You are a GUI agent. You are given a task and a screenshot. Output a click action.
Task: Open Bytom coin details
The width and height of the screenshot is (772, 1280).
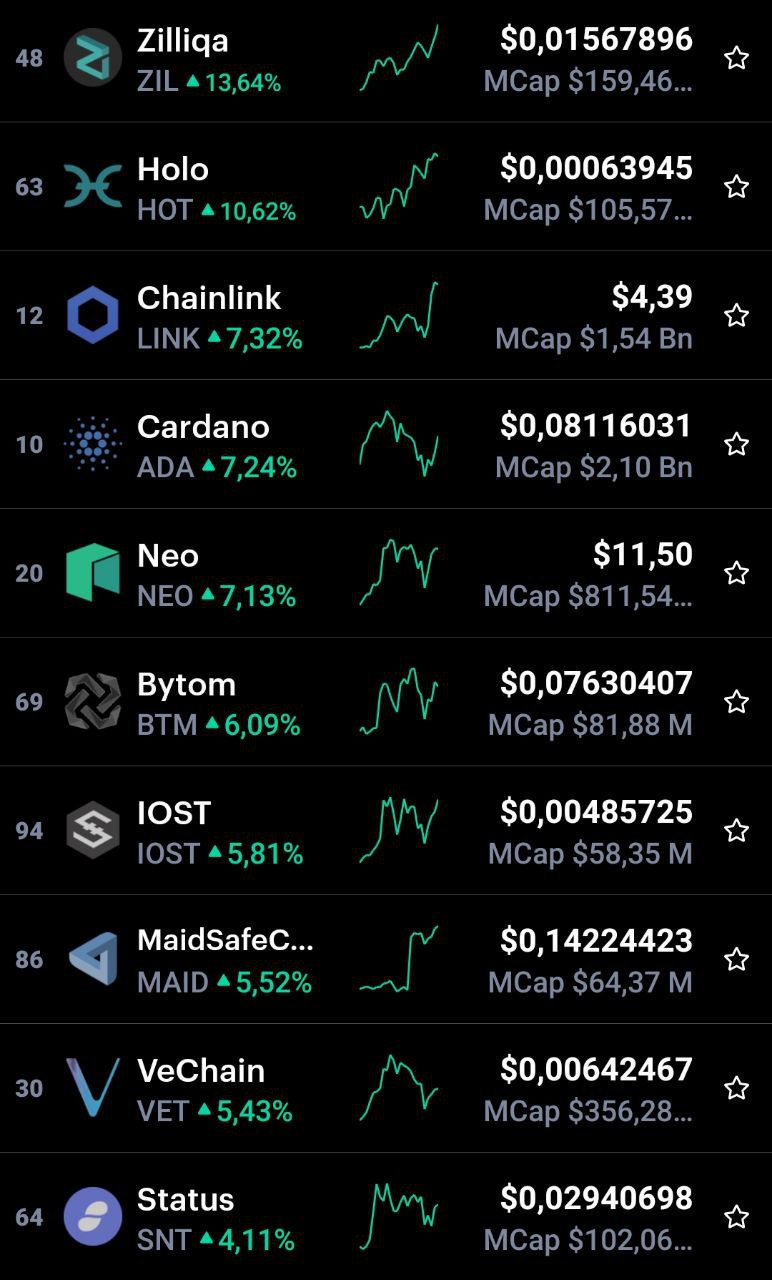coord(386,702)
